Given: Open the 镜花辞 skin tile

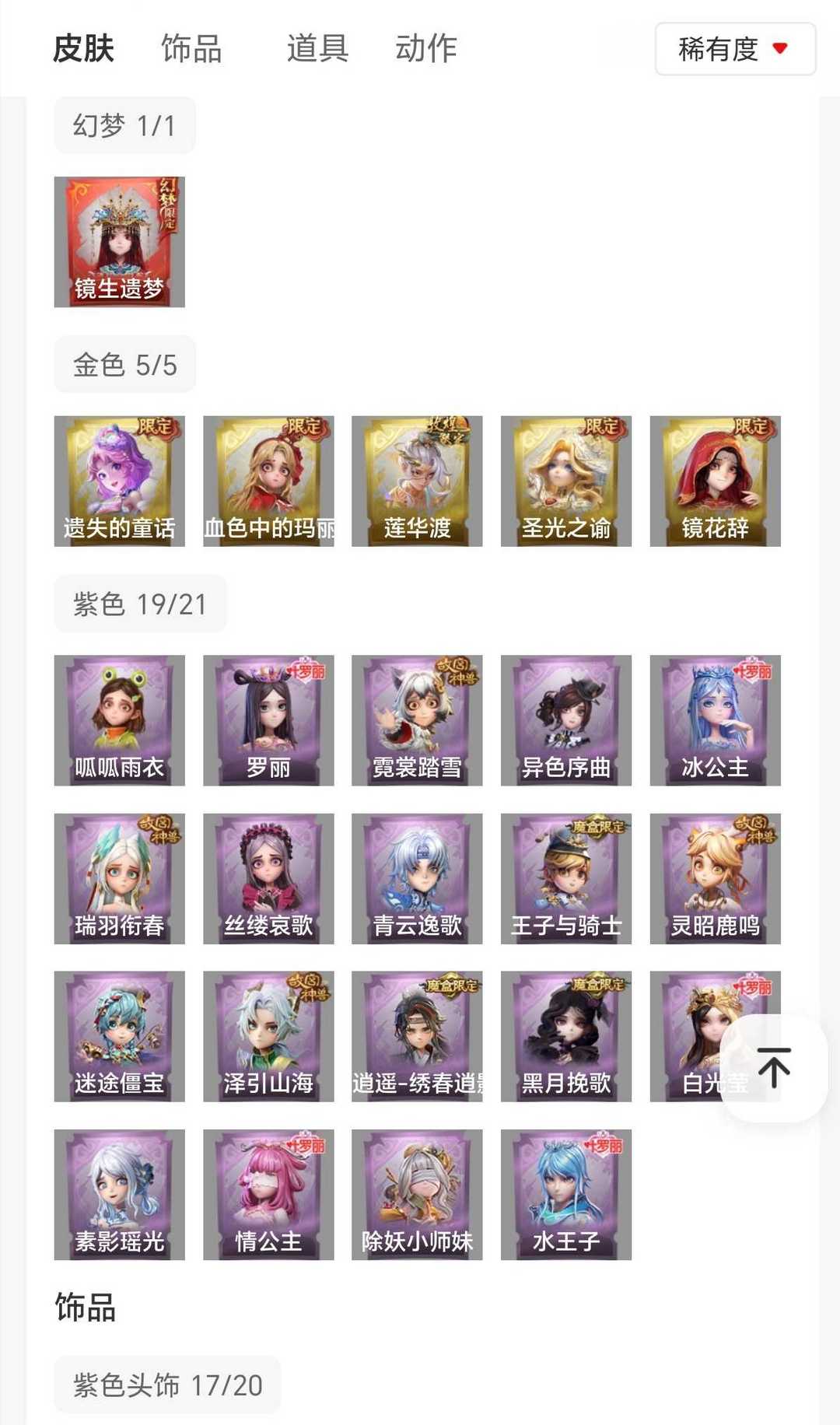Looking at the screenshot, I should coord(715,481).
